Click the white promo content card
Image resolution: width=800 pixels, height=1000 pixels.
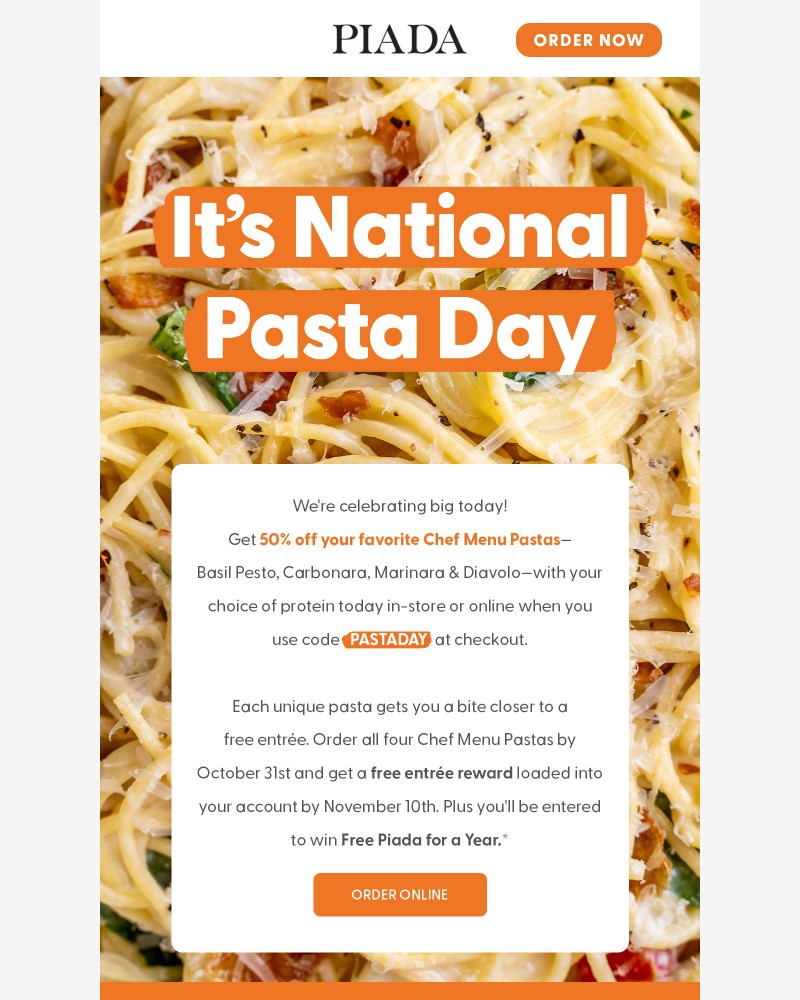click(x=400, y=705)
